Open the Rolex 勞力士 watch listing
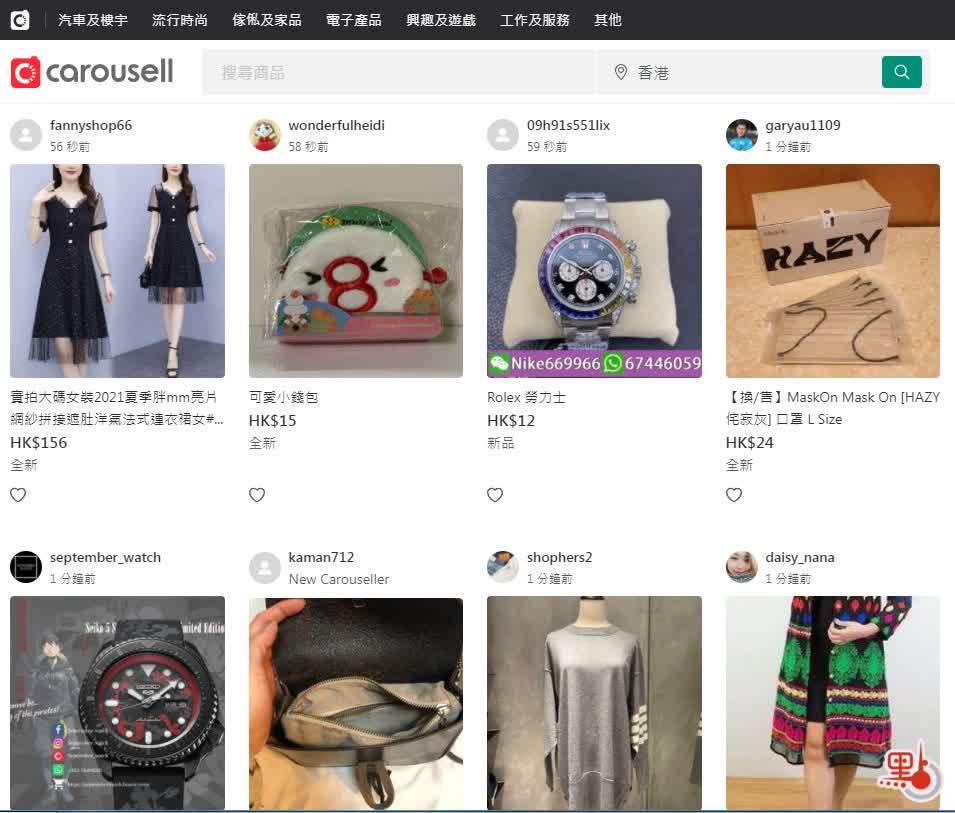Viewport: 955px width, 813px height. click(594, 270)
